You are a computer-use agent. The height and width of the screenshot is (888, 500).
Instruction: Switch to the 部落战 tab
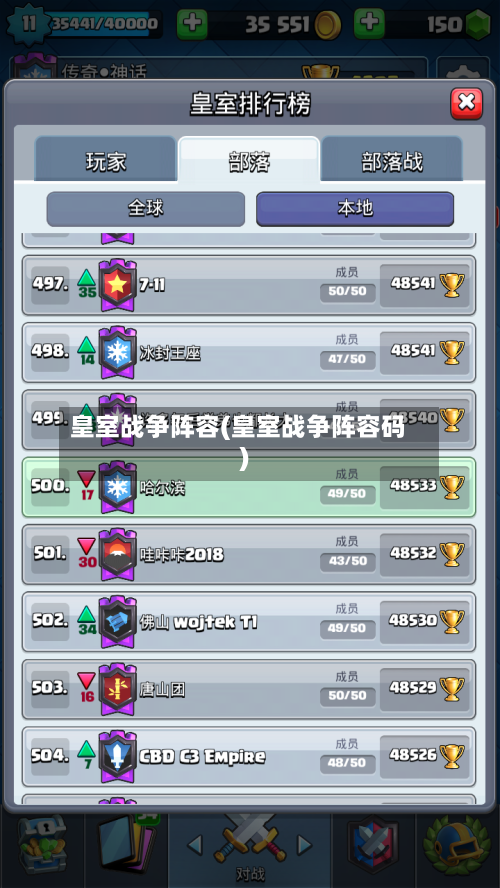(x=392, y=161)
